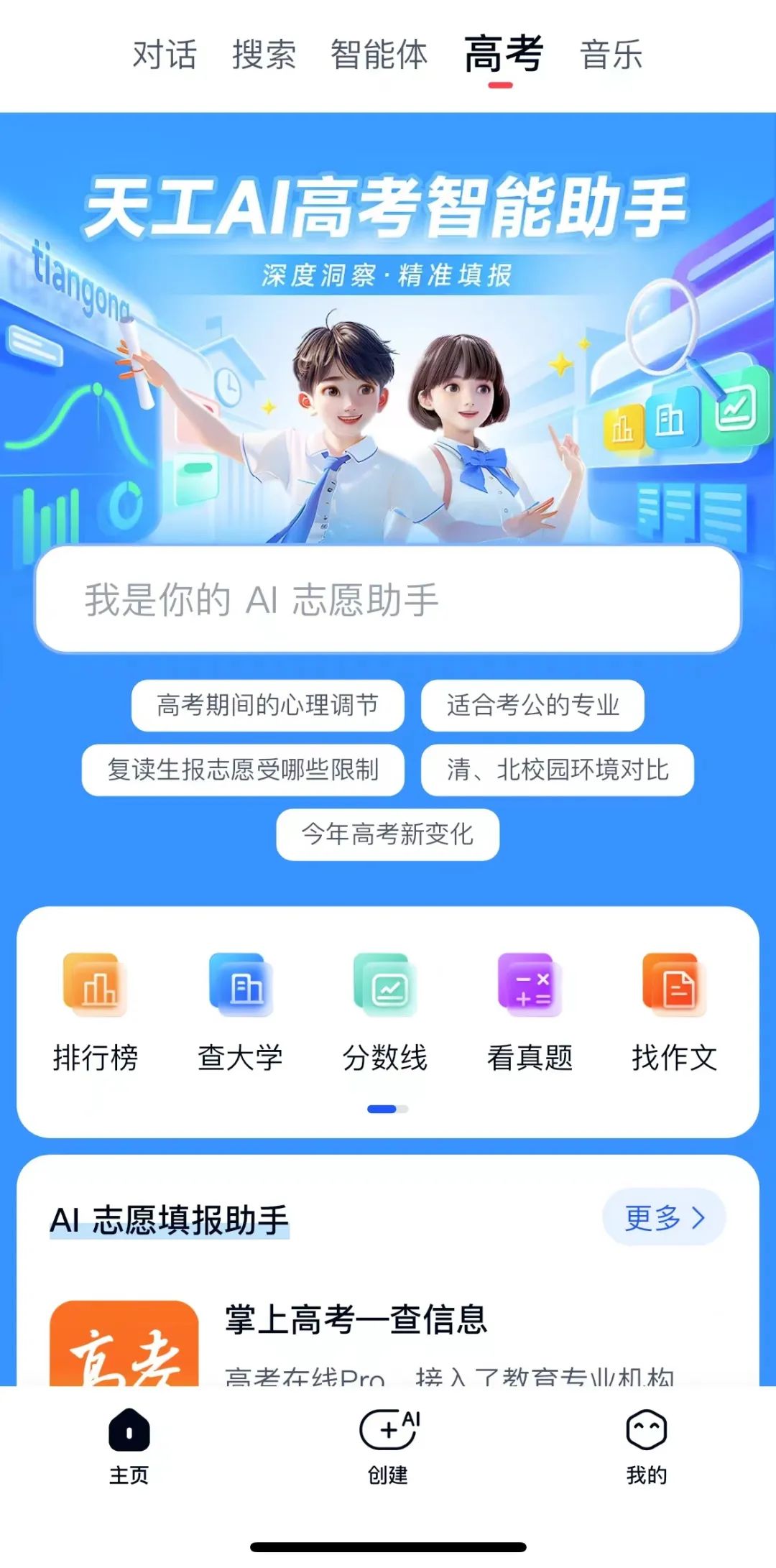This screenshot has height=1568, width=776.
Task: Tap 更多 in AI 志愿填报助手
Action: pos(664,1217)
